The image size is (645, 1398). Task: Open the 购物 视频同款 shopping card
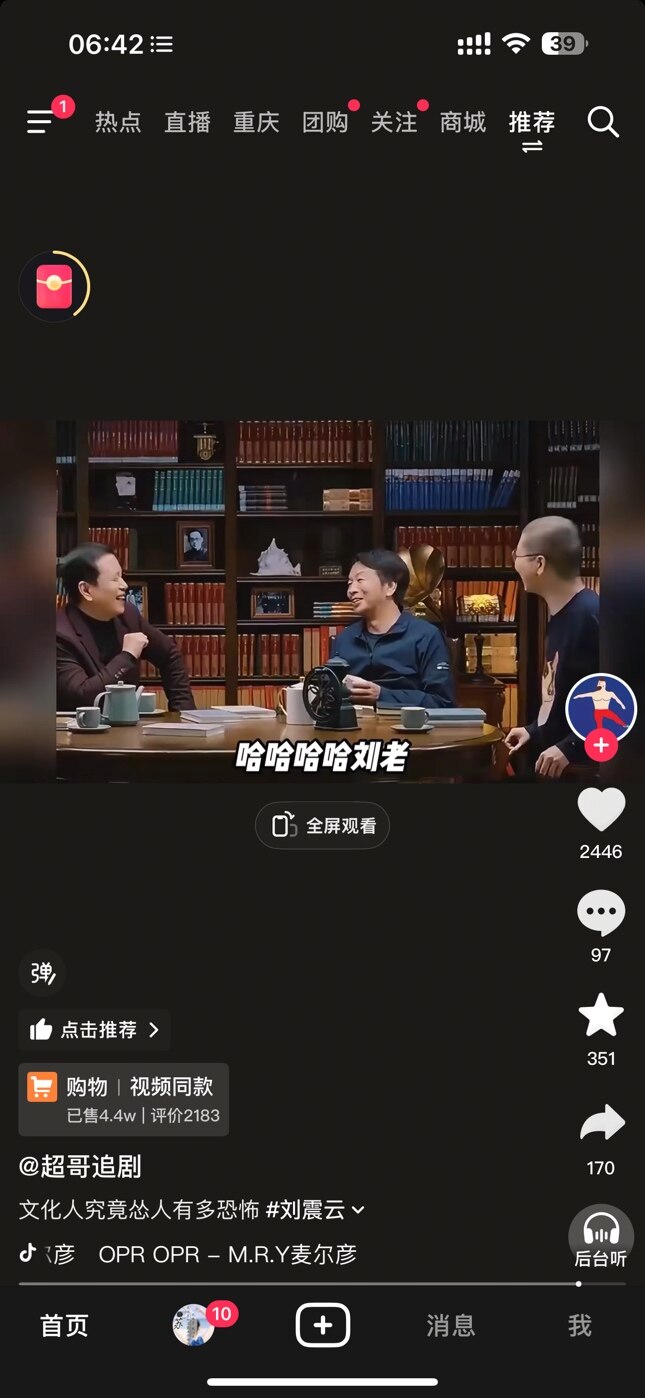124,1099
